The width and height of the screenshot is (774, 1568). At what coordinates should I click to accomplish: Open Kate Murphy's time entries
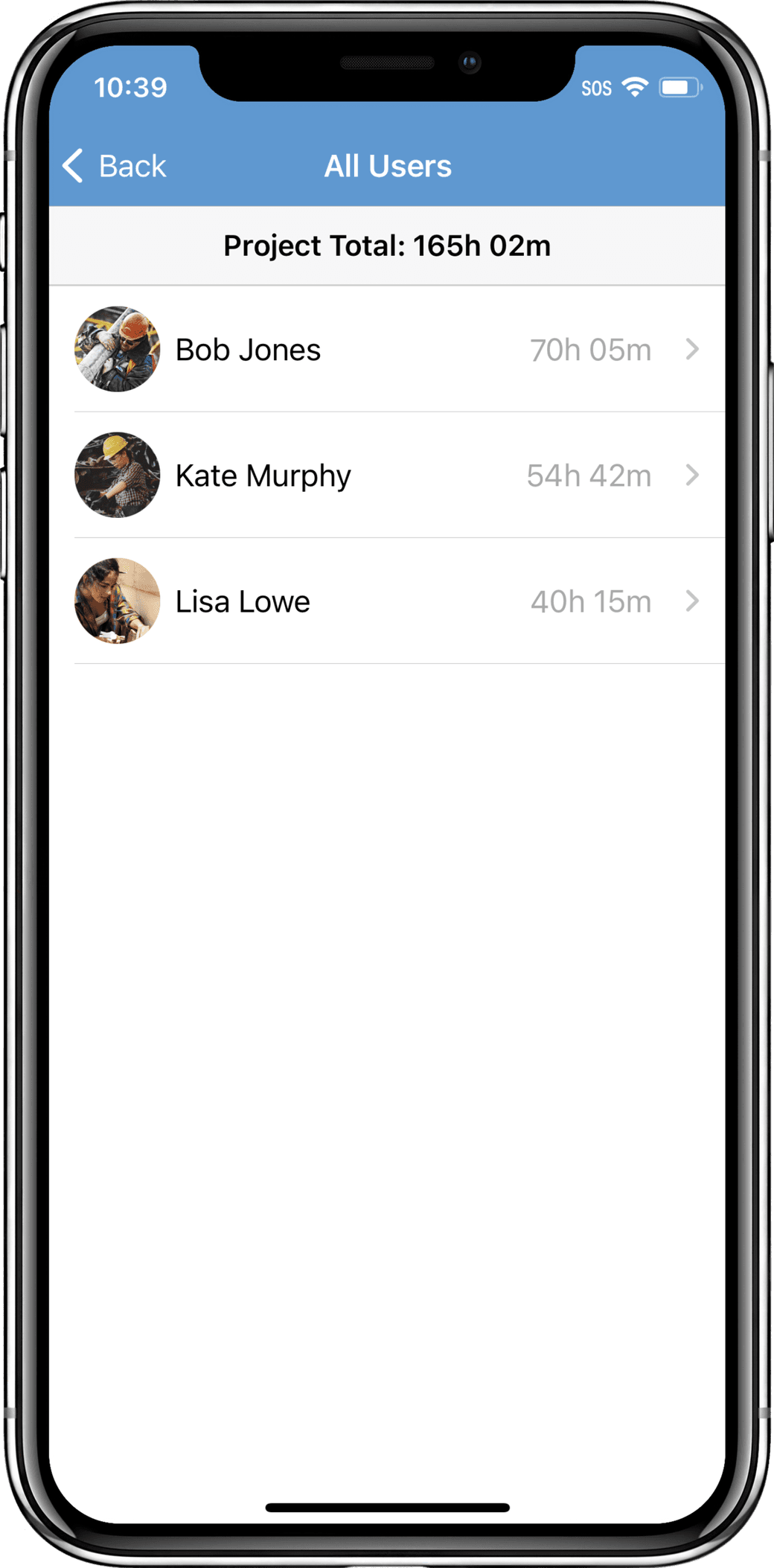[x=387, y=475]
